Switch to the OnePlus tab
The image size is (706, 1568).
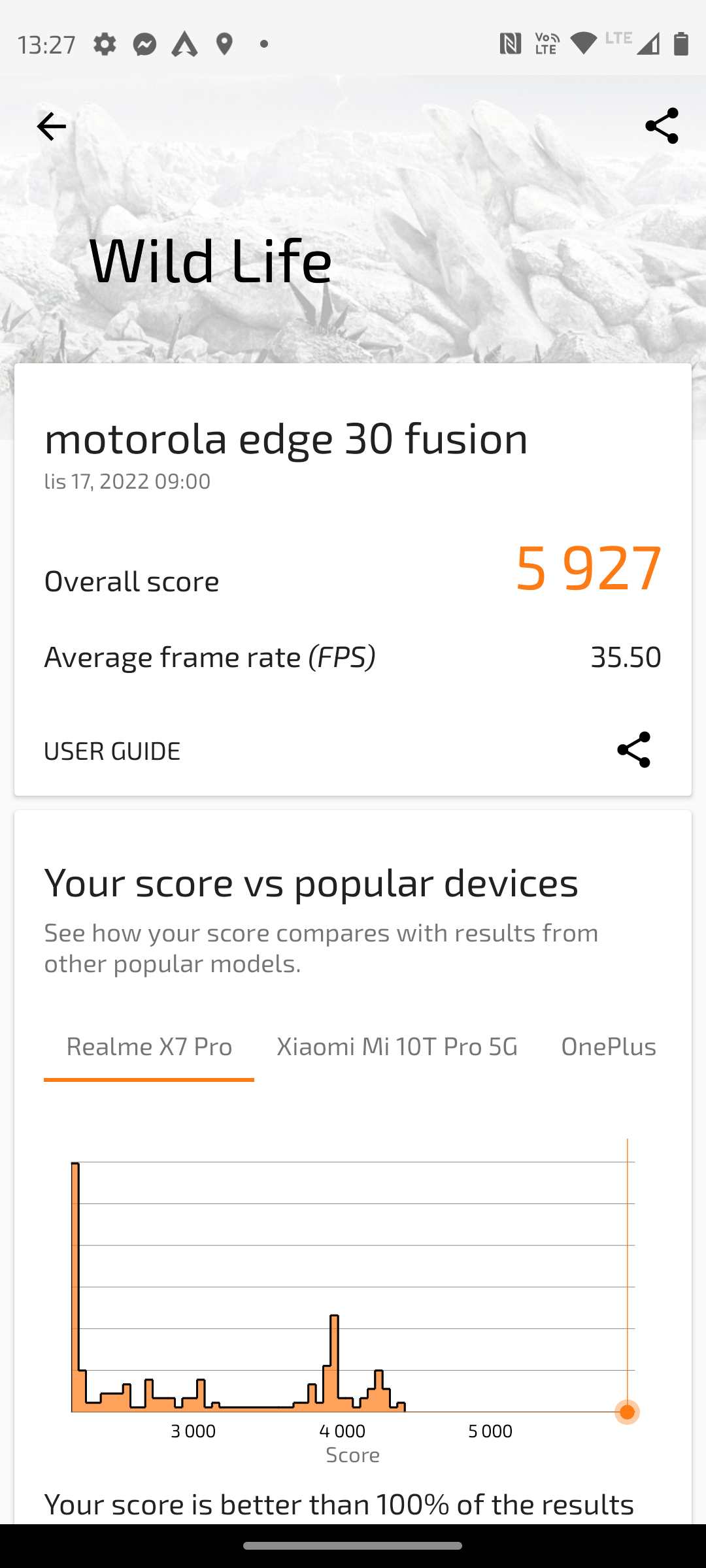609,1047
